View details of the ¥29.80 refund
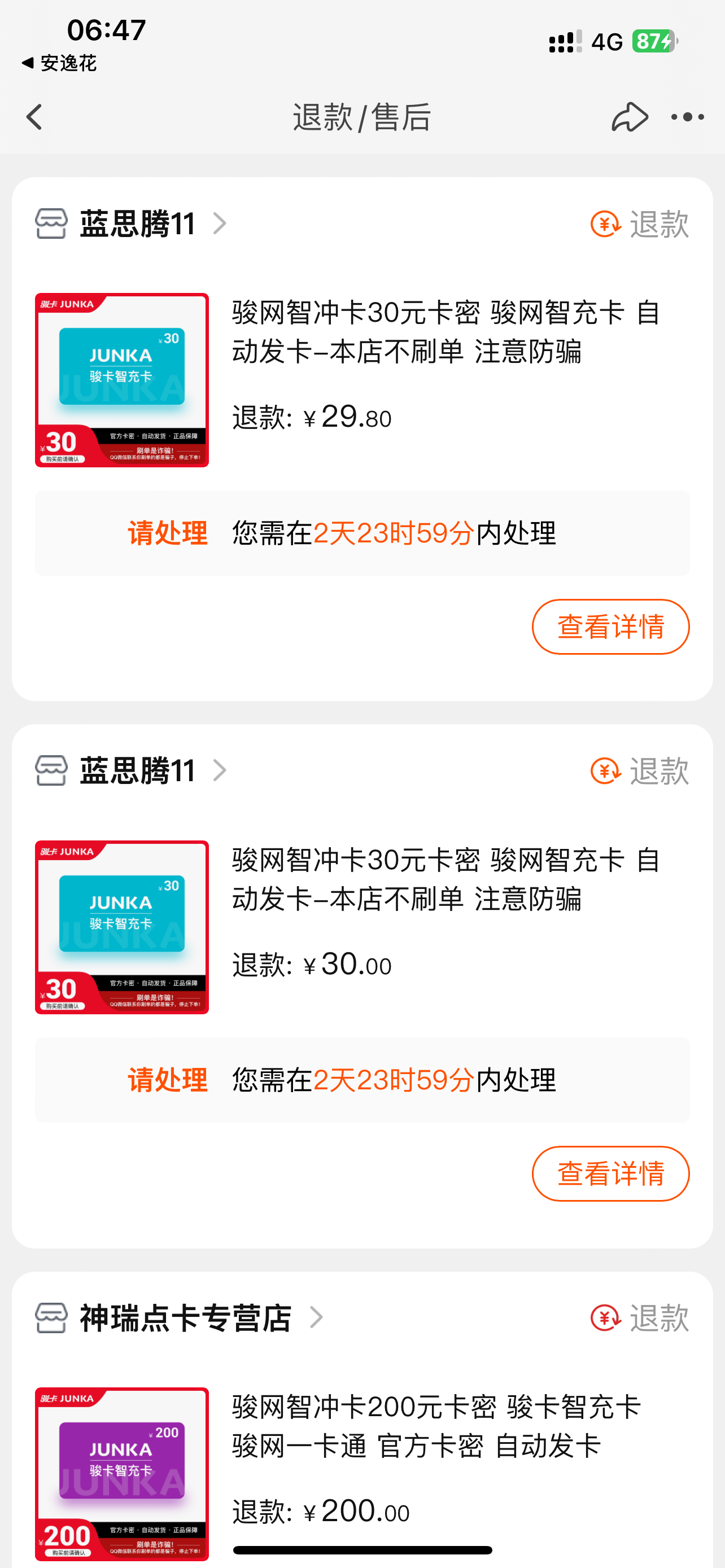This screenshot has width=725, height=1568. (x=610, y=627)
